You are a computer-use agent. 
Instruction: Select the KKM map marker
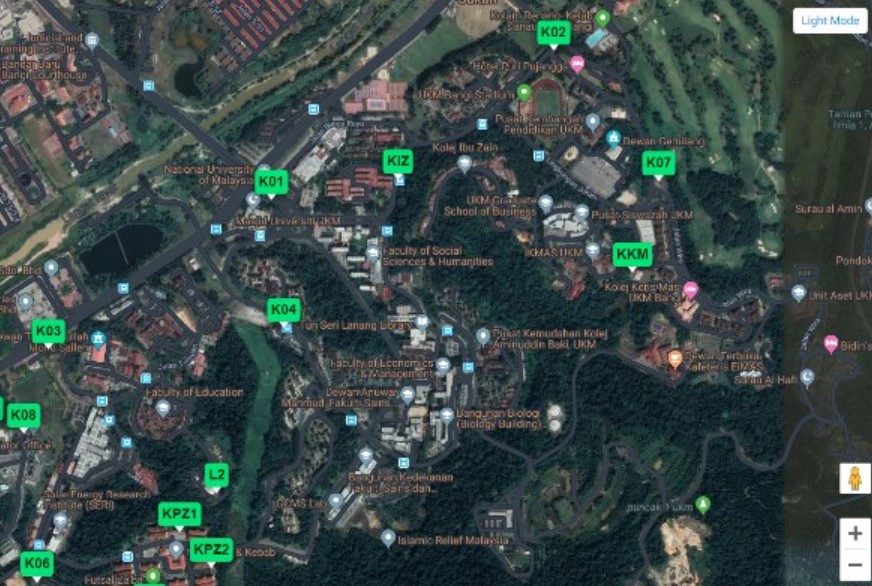[x=632, y=255]
